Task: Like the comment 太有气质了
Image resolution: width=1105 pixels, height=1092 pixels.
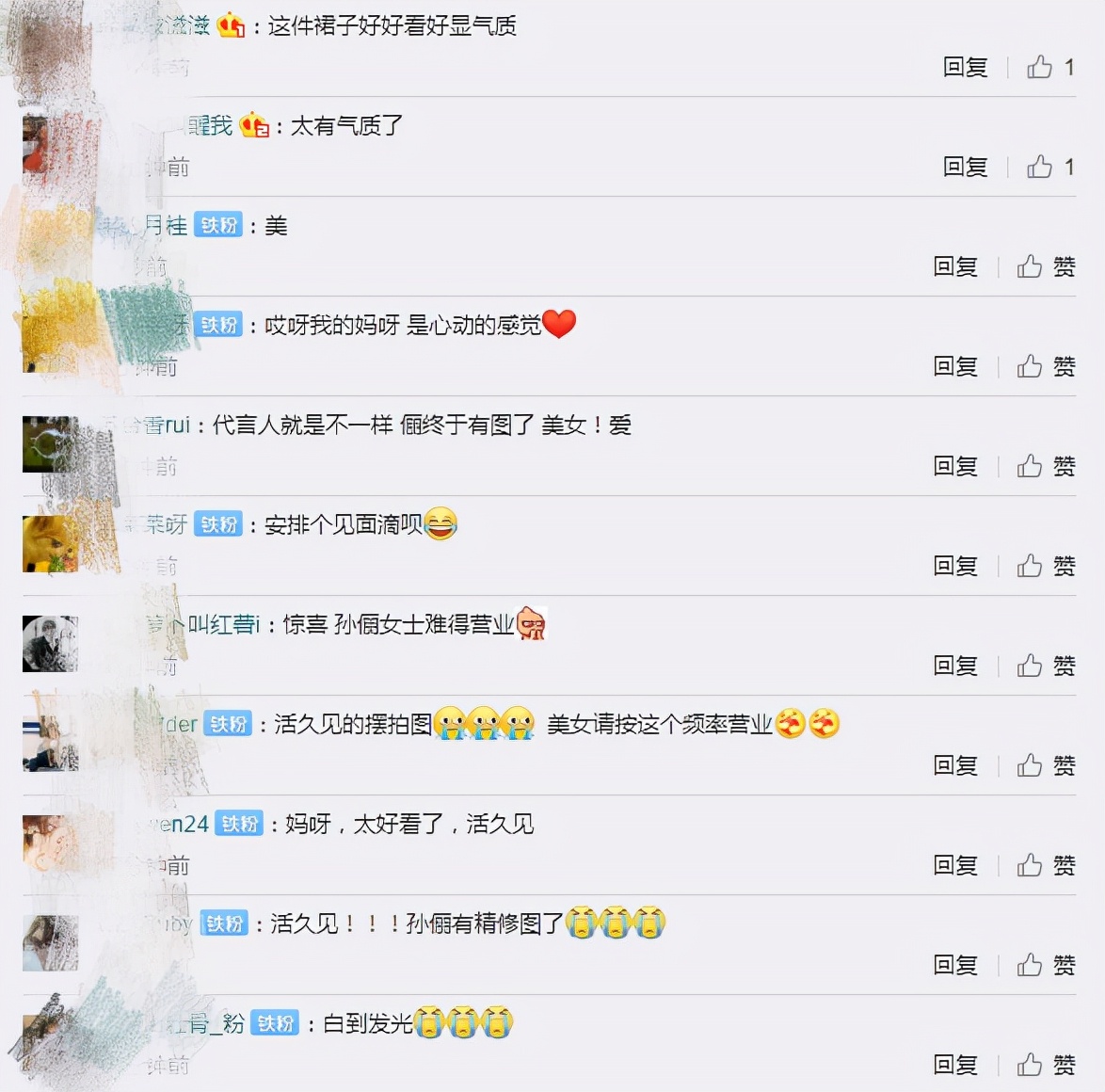Action: (1040, 167)
